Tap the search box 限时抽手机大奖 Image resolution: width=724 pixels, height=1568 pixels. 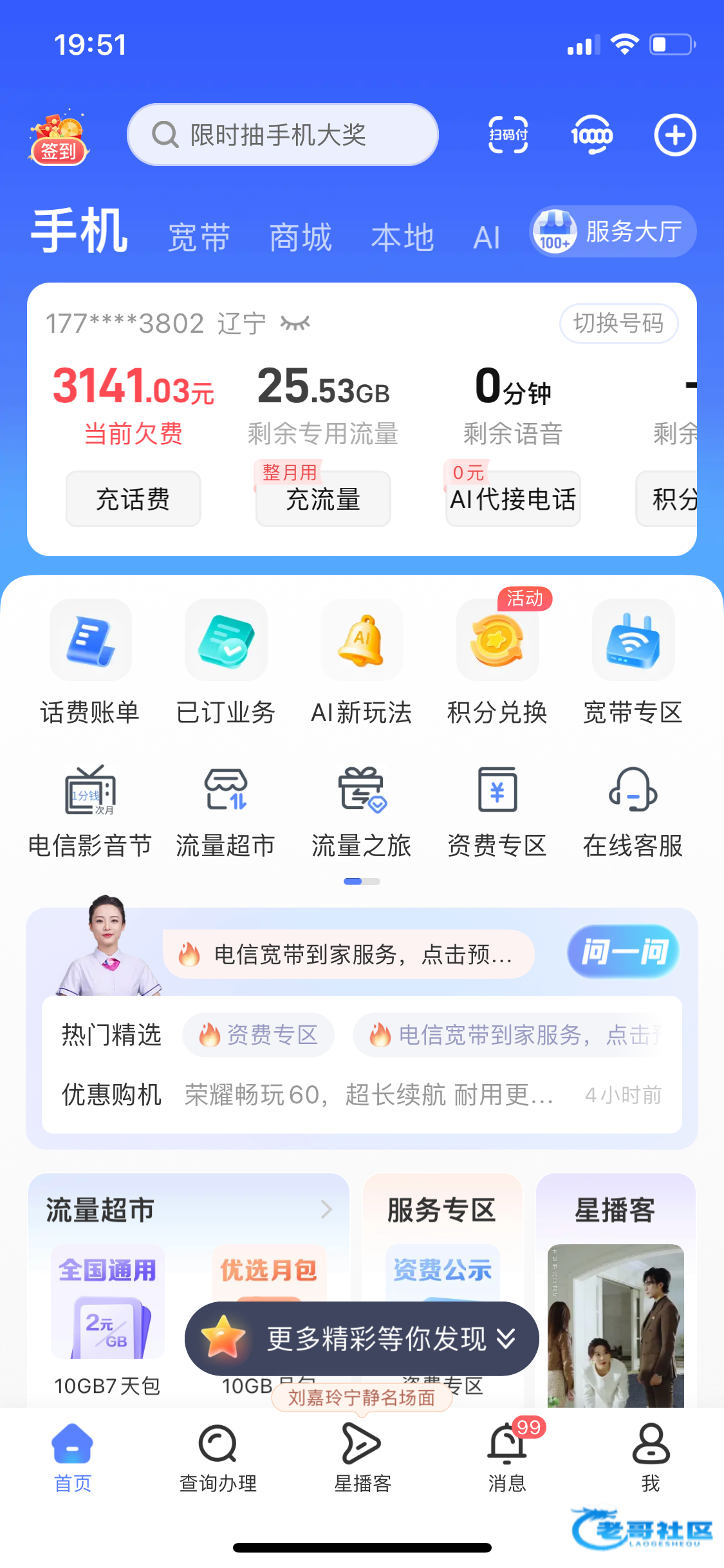(x=283, y=135)
